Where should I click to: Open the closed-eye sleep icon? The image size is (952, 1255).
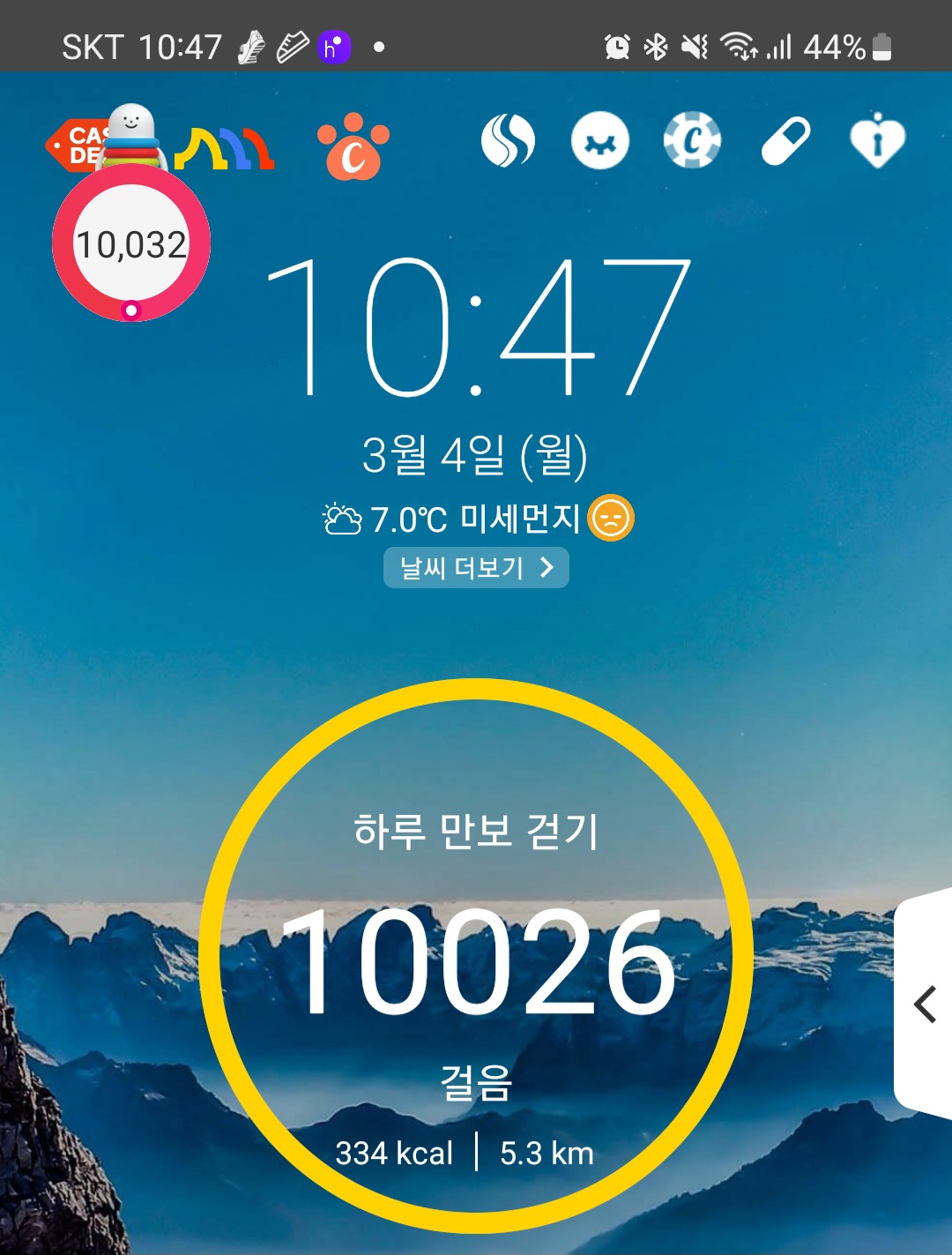pyautogui.click(x=600, y=141)
